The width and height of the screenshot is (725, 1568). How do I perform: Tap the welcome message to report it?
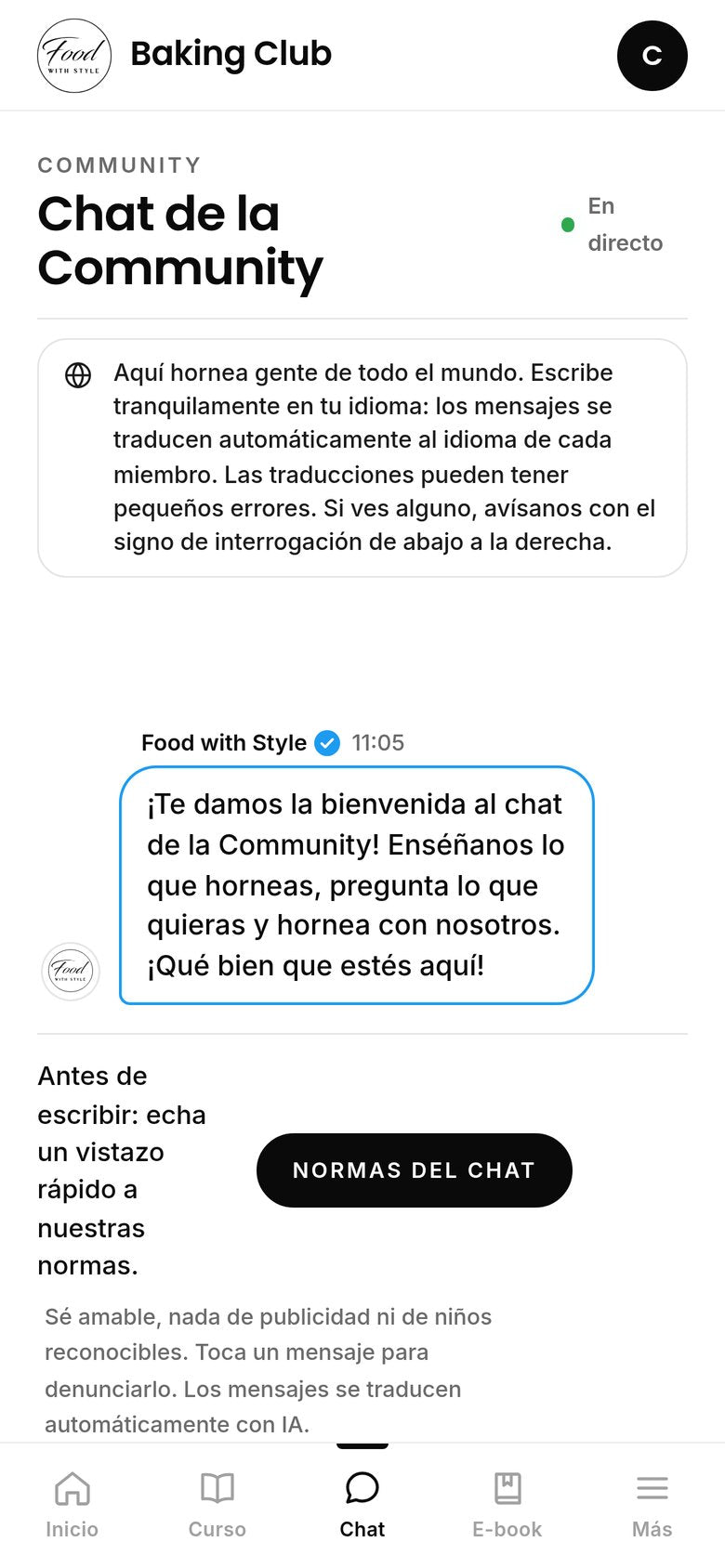pyautogui.click(x=357, y=885)
